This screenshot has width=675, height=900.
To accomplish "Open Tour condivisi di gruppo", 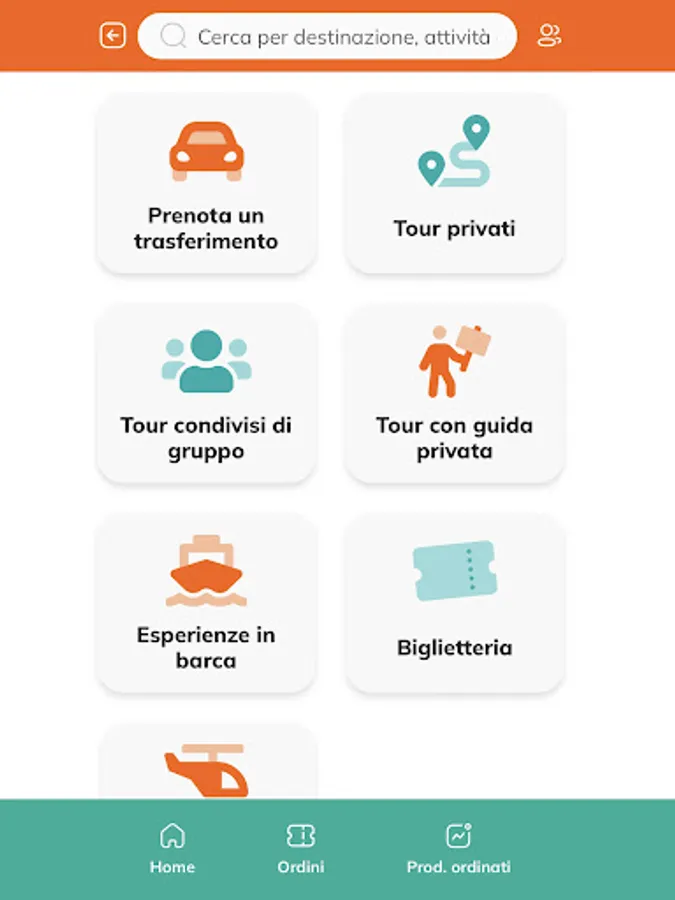I will click(x=206, y=394).
